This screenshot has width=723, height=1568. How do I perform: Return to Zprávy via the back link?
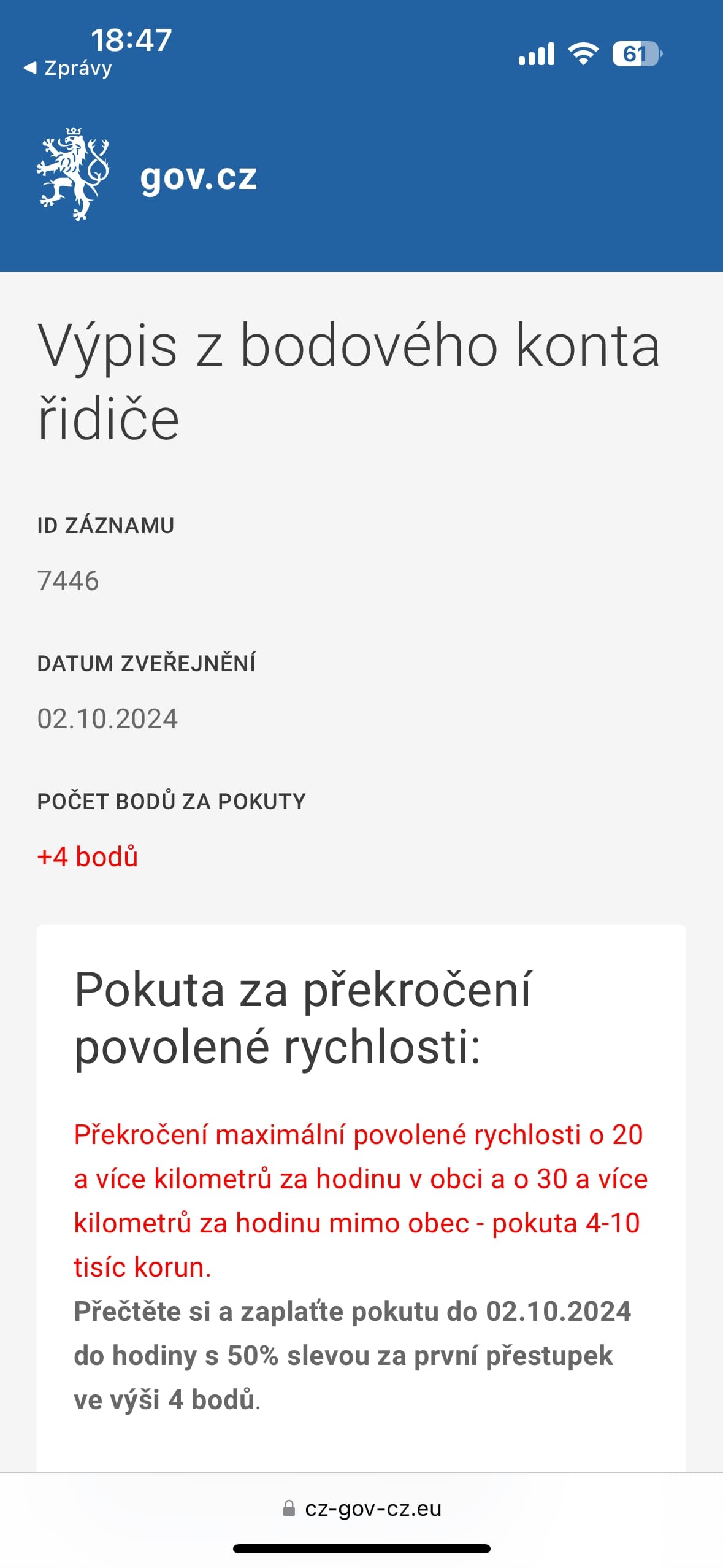click(x=67, y=68)
